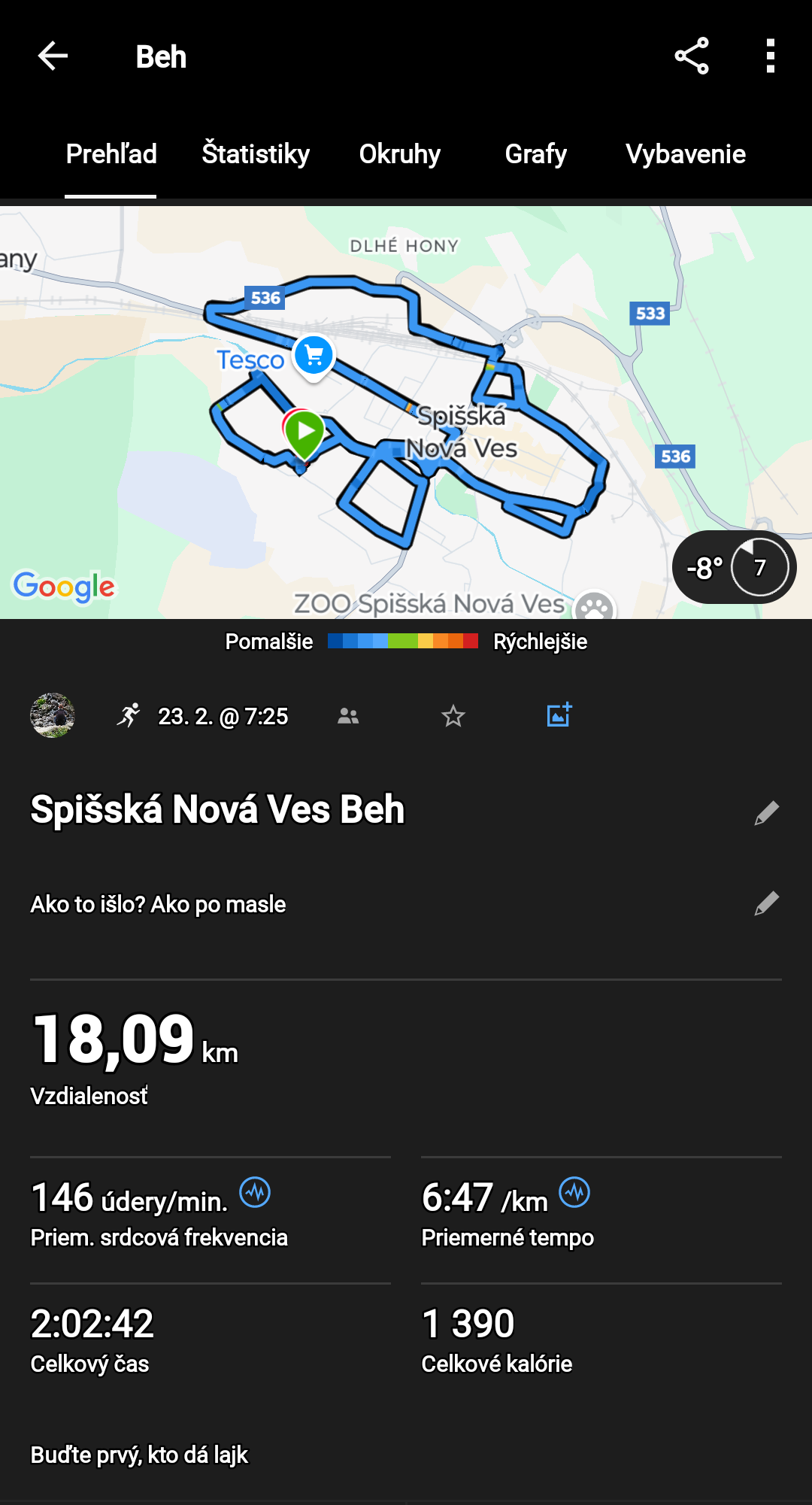812x1505 pixels.
Task: Select the Vybavenie tab
Action: (x=686, y=154)
